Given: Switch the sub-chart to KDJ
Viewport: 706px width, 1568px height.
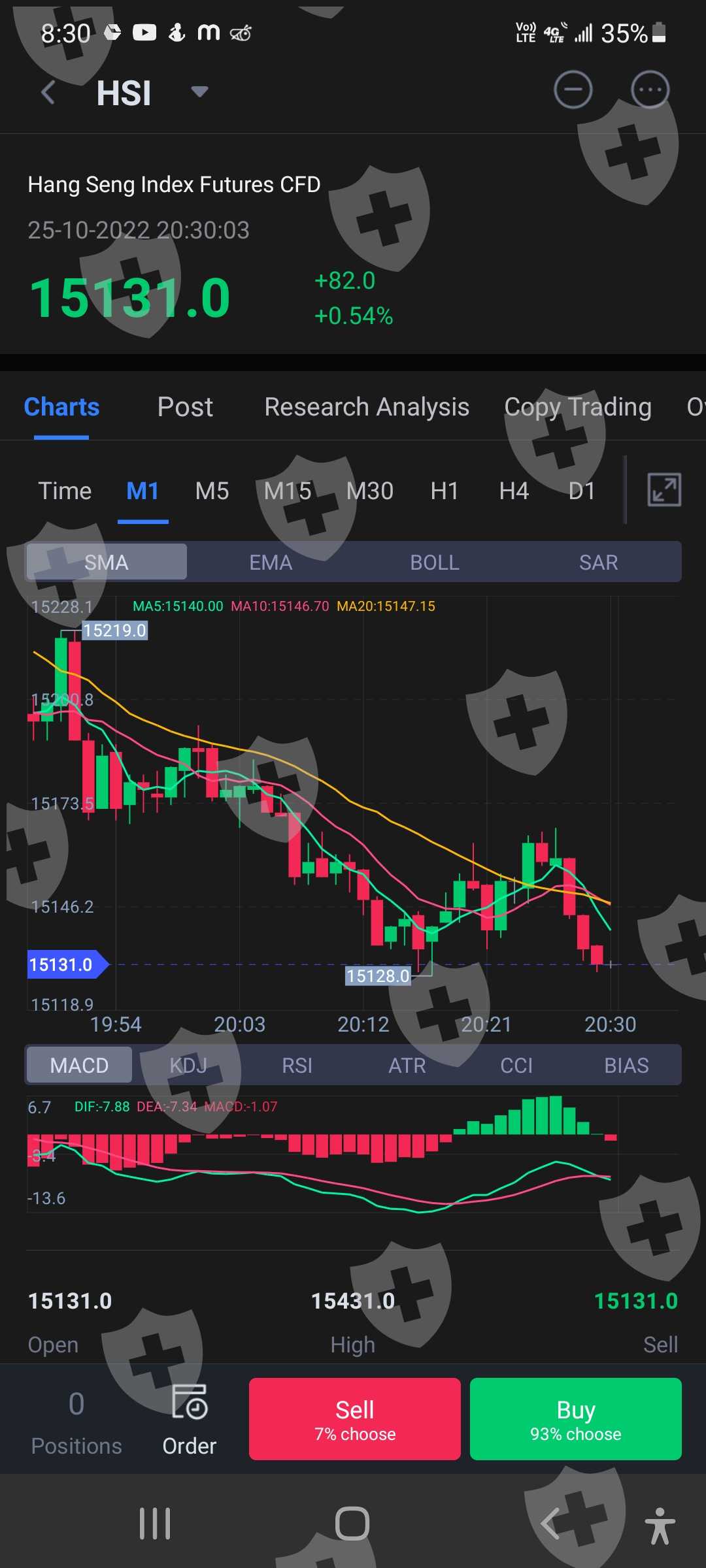Looking at the screenshot, I should coord(188,1066).
